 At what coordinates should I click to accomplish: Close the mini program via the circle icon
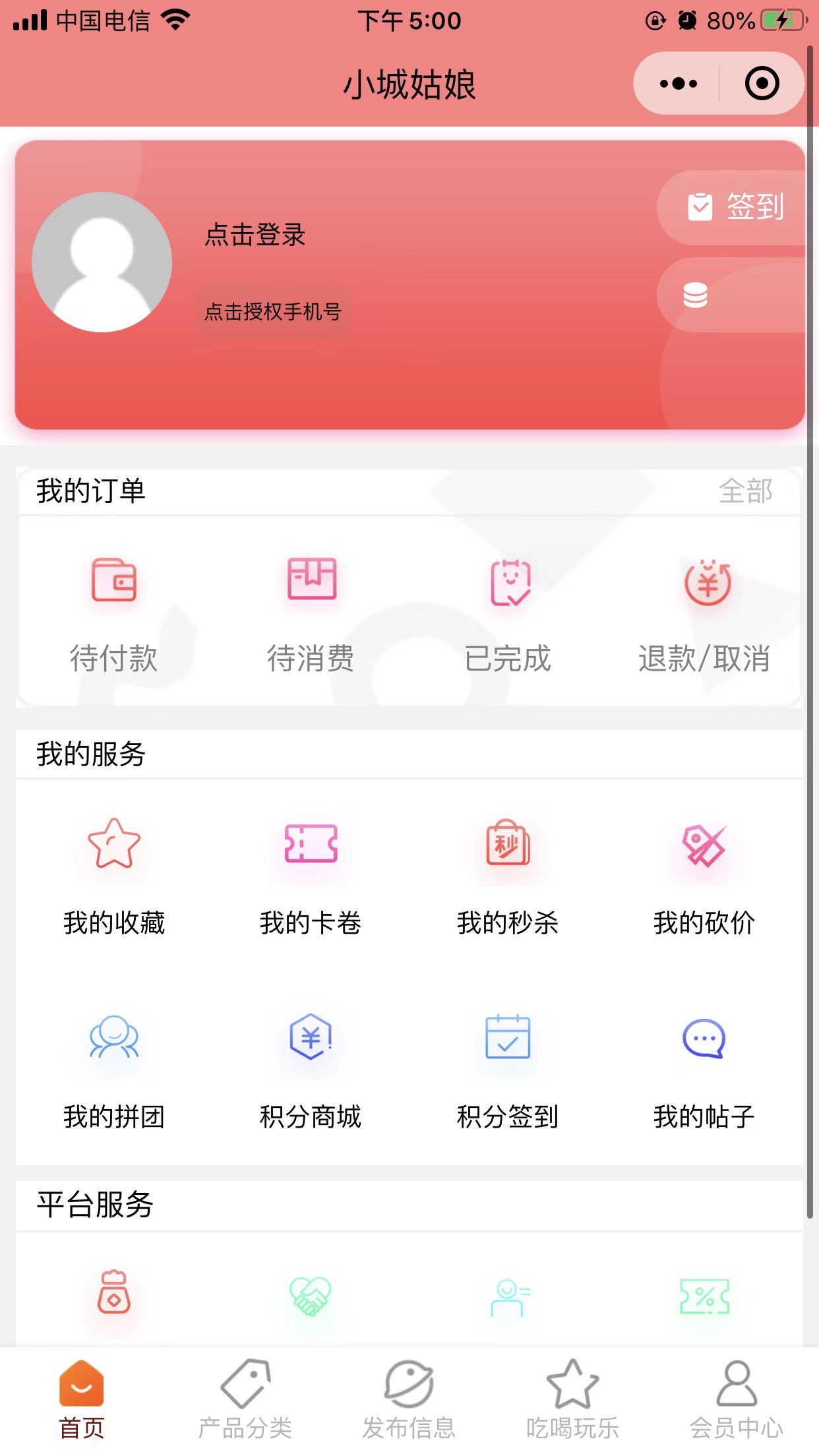(x=762, y=84)
